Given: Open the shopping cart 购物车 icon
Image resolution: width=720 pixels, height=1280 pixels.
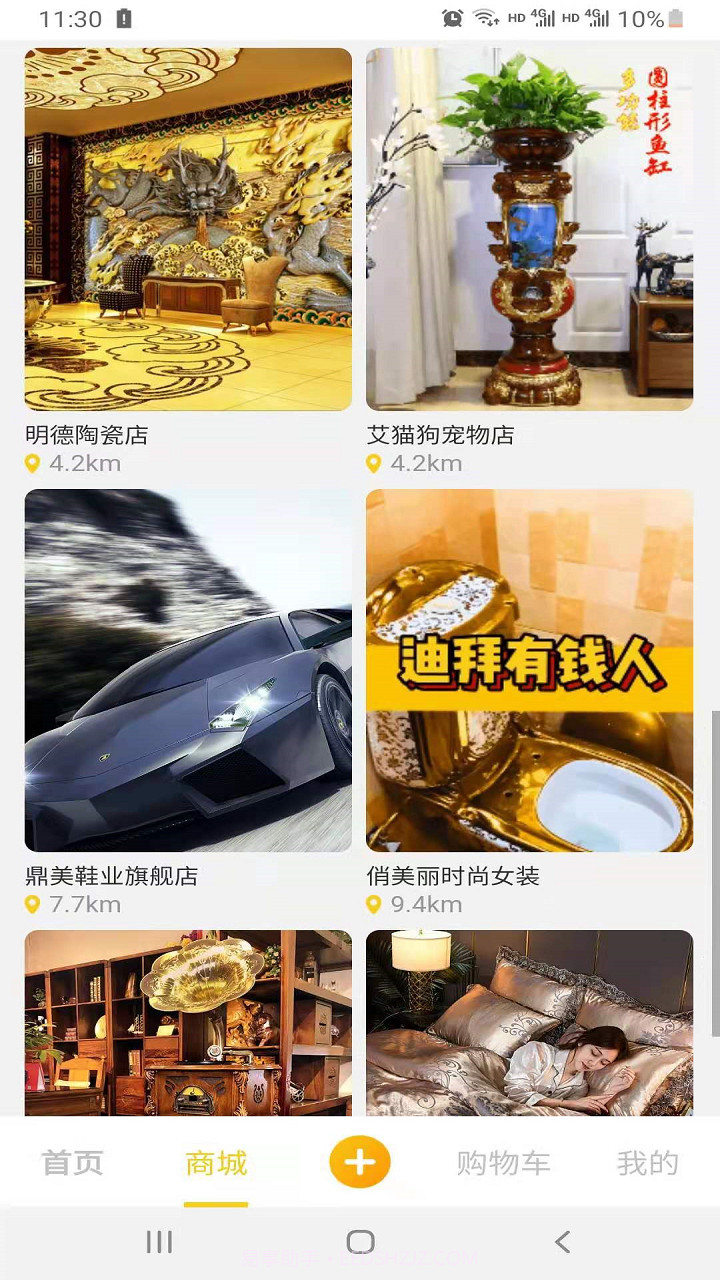Looking at the screenshot, I should click(504, 1162).
